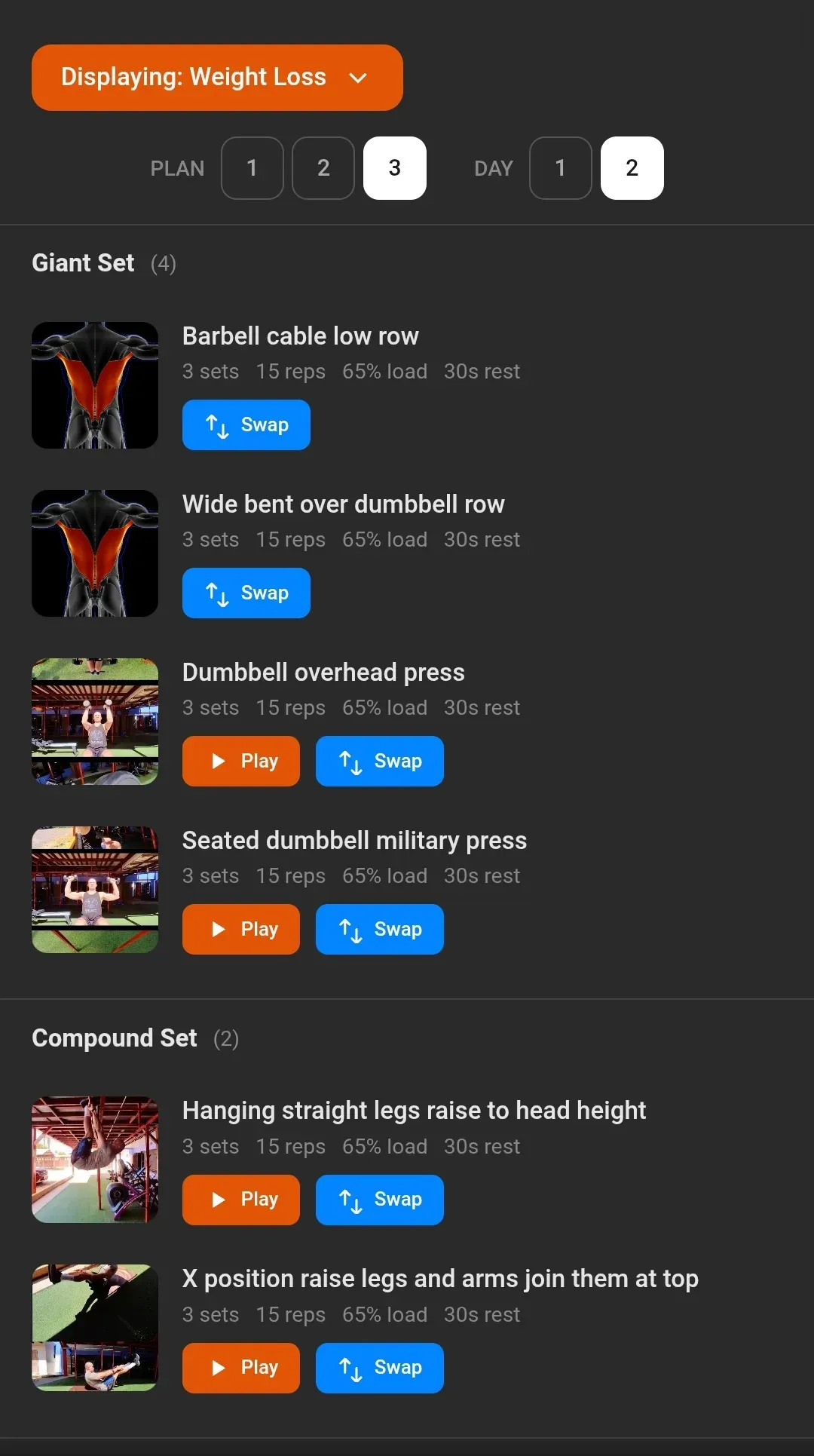The height and width of the screenshot is (1456, 814).
Task: Select the Day 2 tab
Action: (632, 168)
